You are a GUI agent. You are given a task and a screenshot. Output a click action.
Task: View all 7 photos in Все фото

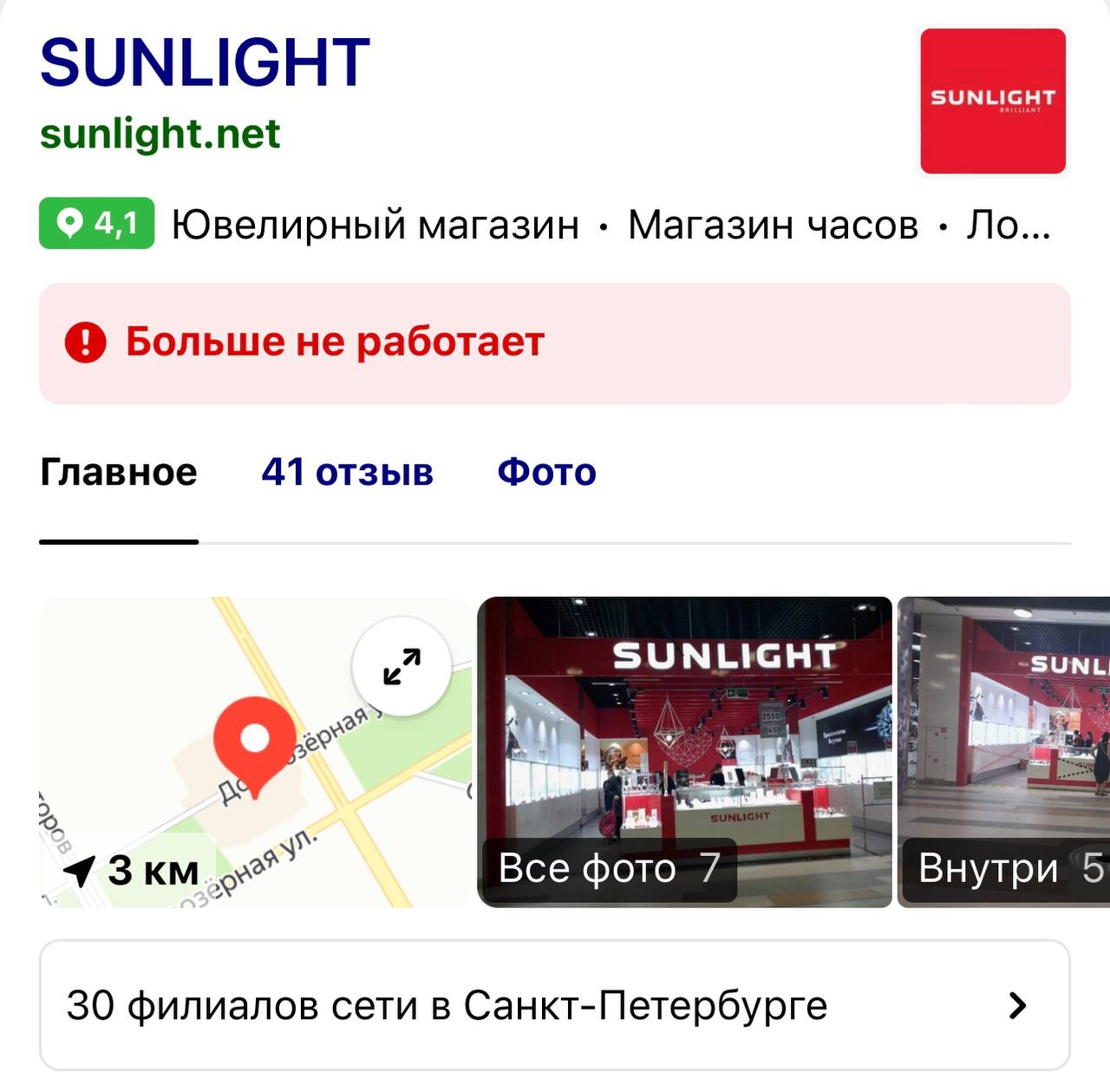684,752
